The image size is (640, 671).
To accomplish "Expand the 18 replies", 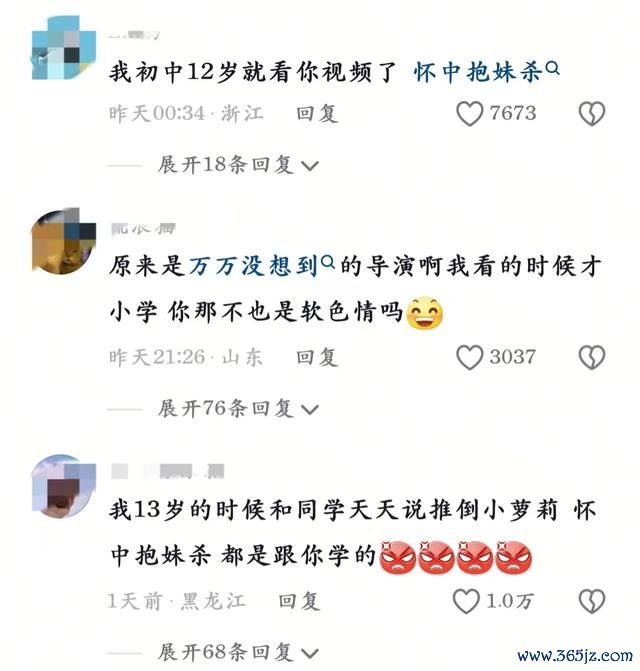I will point(238,165).
